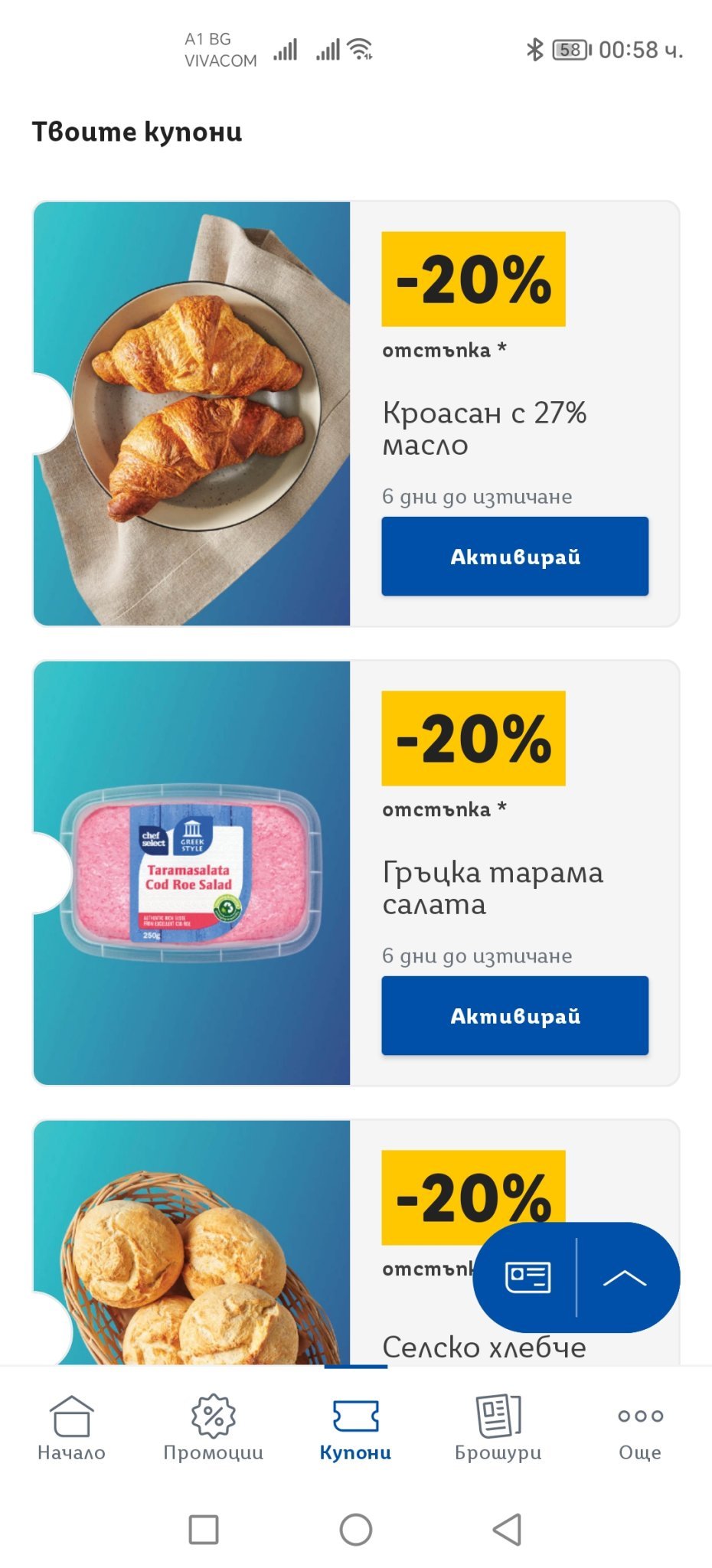This screenshot has width=712, height=1568.
Task: Activate the croissant 27% butter coupon
Action: pyautogui.click(x=514, y=557)
